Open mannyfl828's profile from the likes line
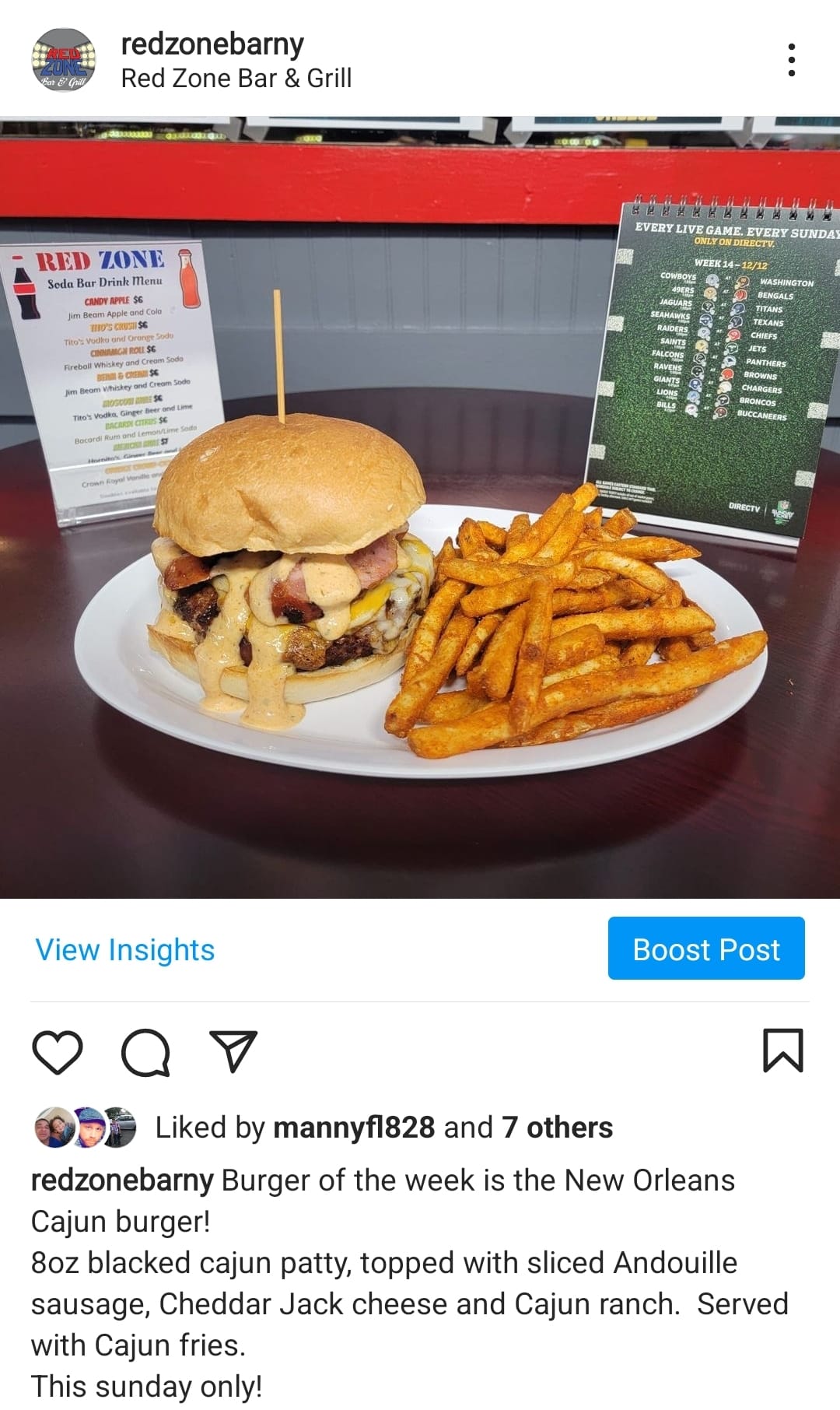 pos(354,1128)
